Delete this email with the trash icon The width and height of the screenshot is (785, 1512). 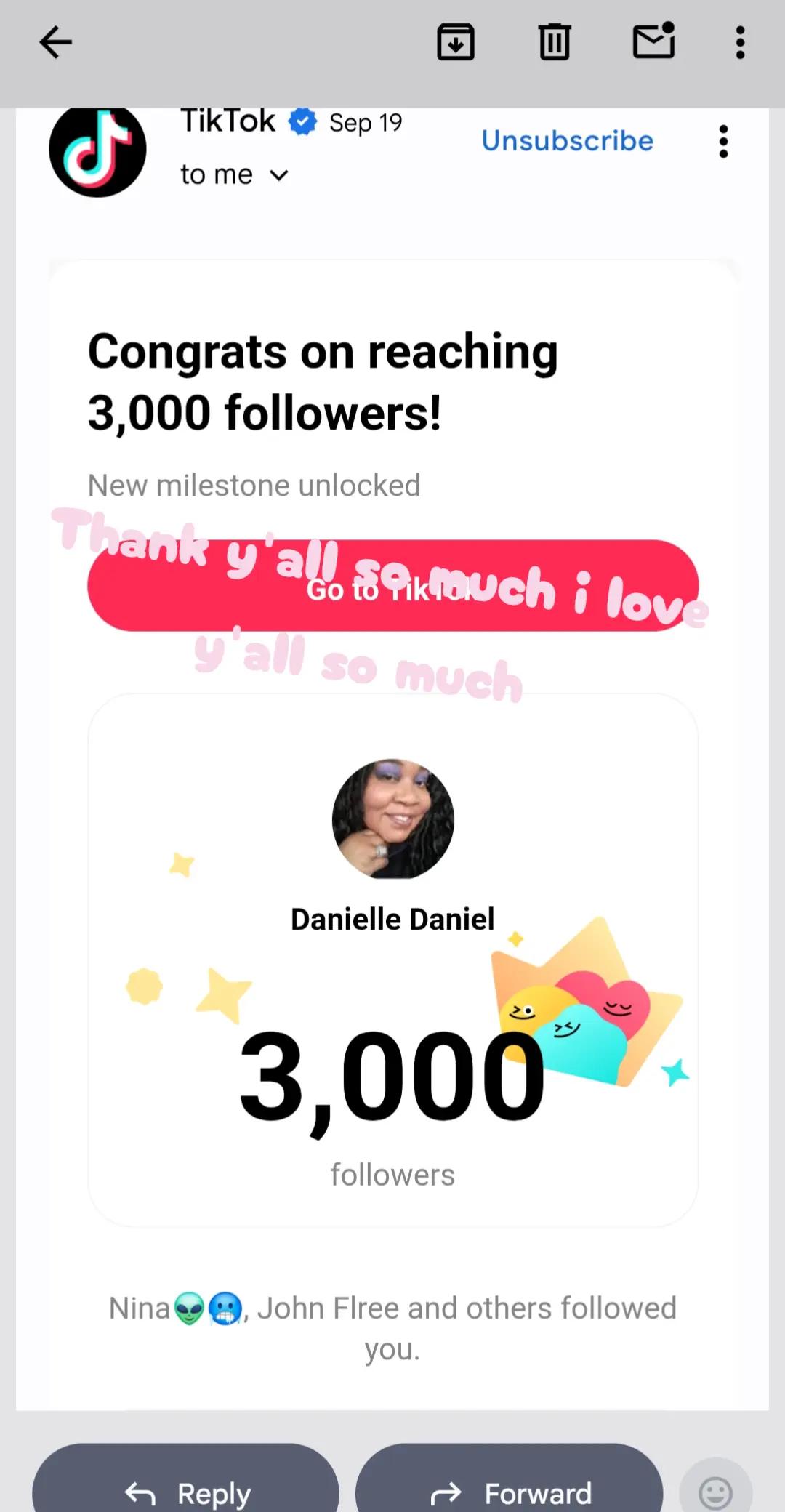(555, 42)
